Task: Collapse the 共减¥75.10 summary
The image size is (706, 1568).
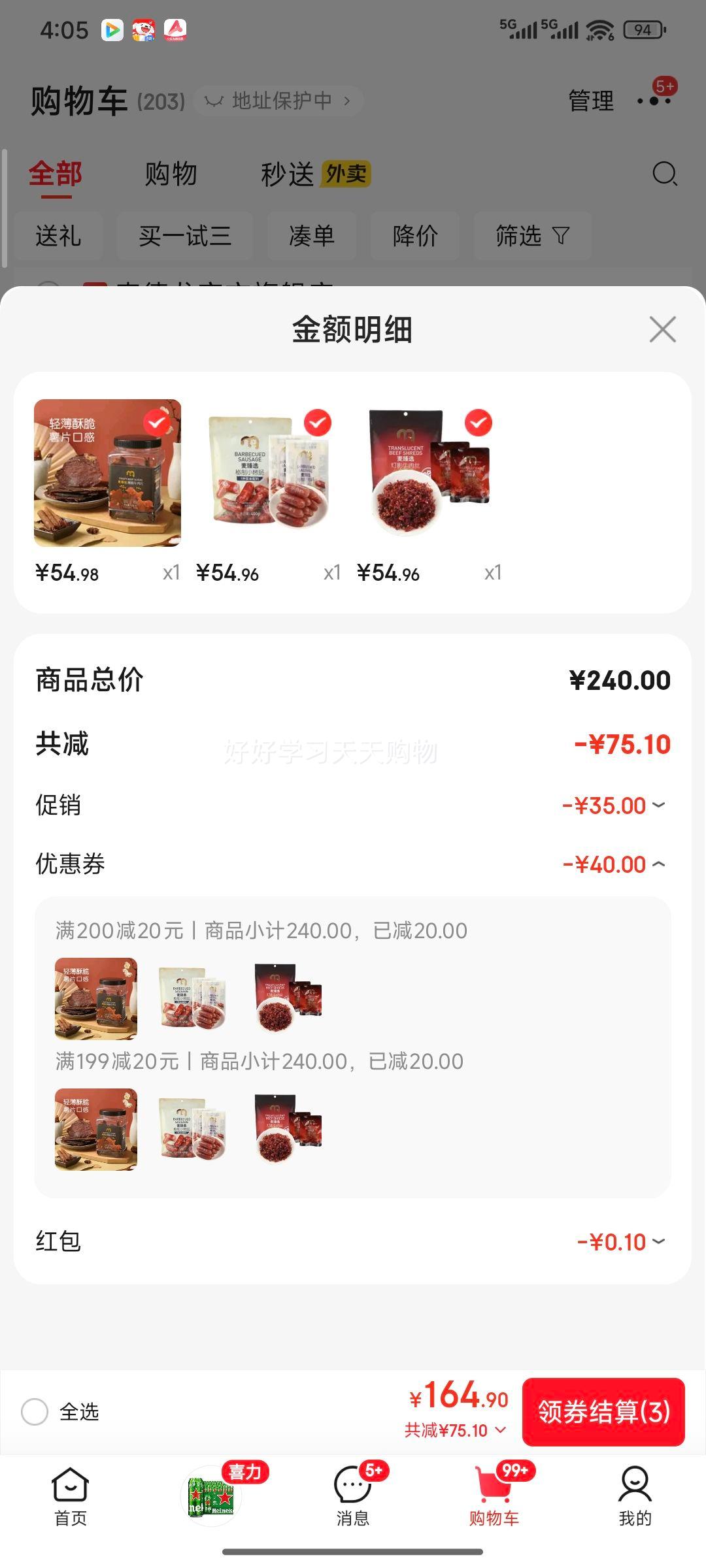Action: coord(455,1431)
